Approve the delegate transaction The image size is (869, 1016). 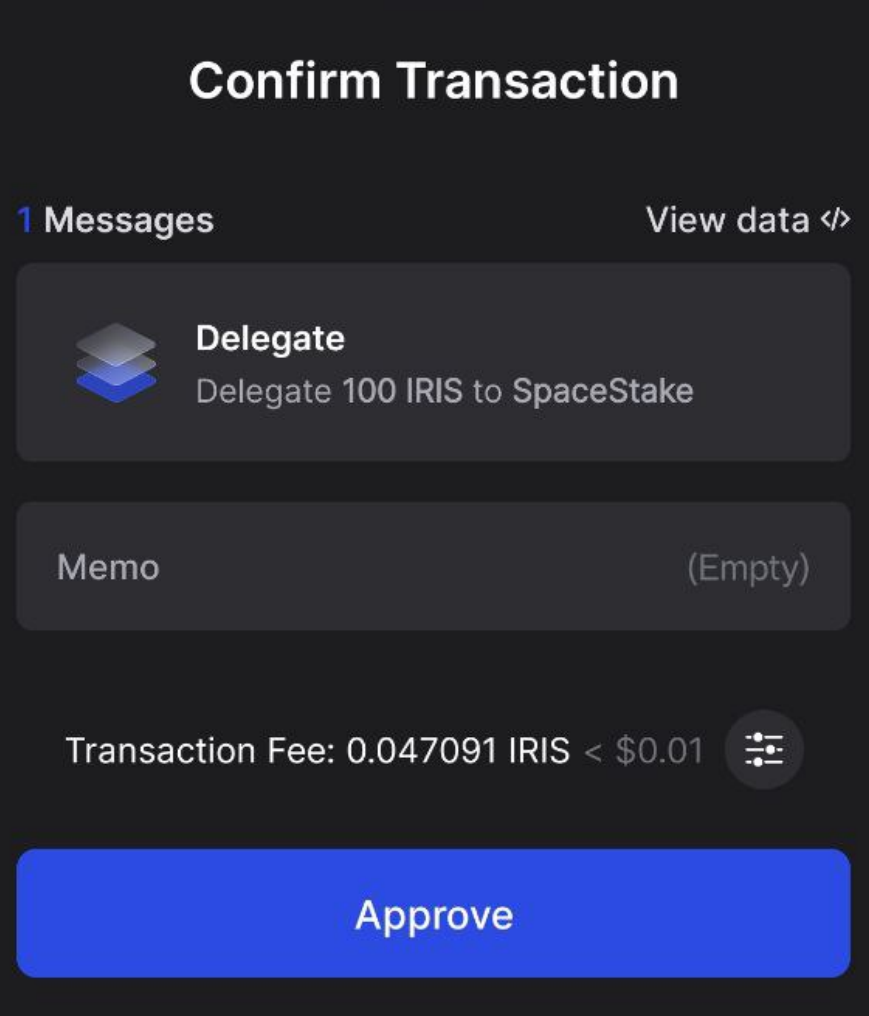[x=433, y=913]
